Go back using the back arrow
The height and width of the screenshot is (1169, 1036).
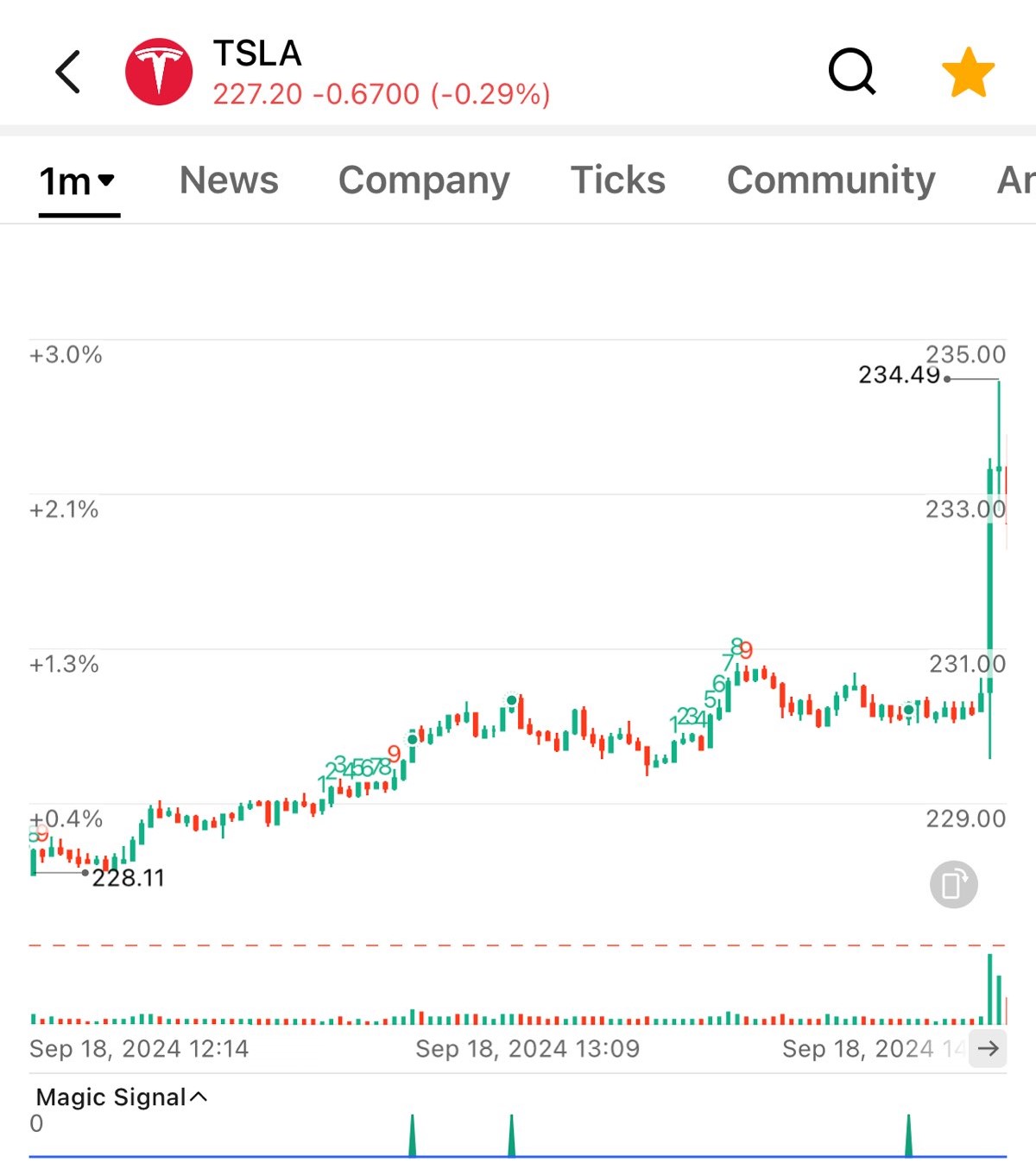pos(68,72)
